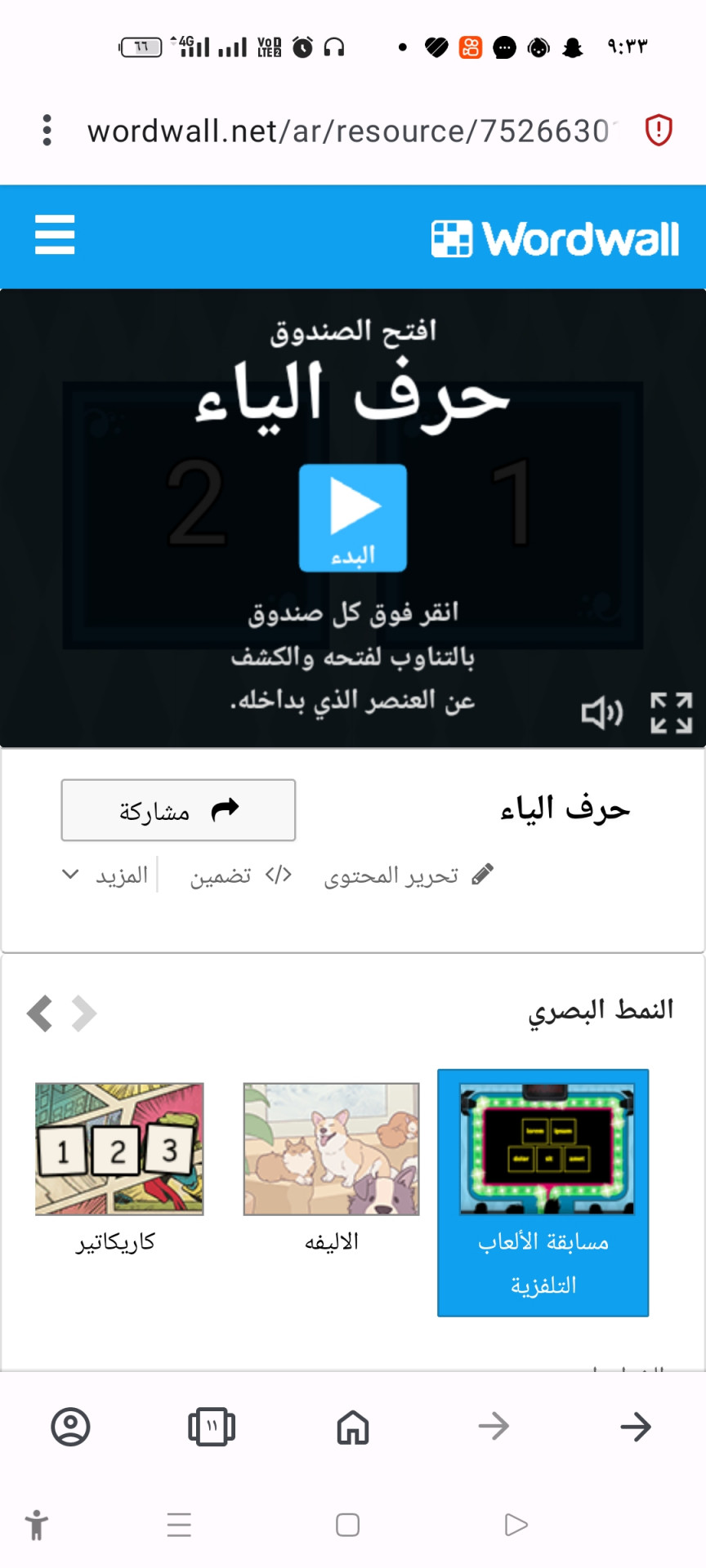Expand the المزيد dropdown
Viewport: 706px width, 1568px height.
coord(106,875)
